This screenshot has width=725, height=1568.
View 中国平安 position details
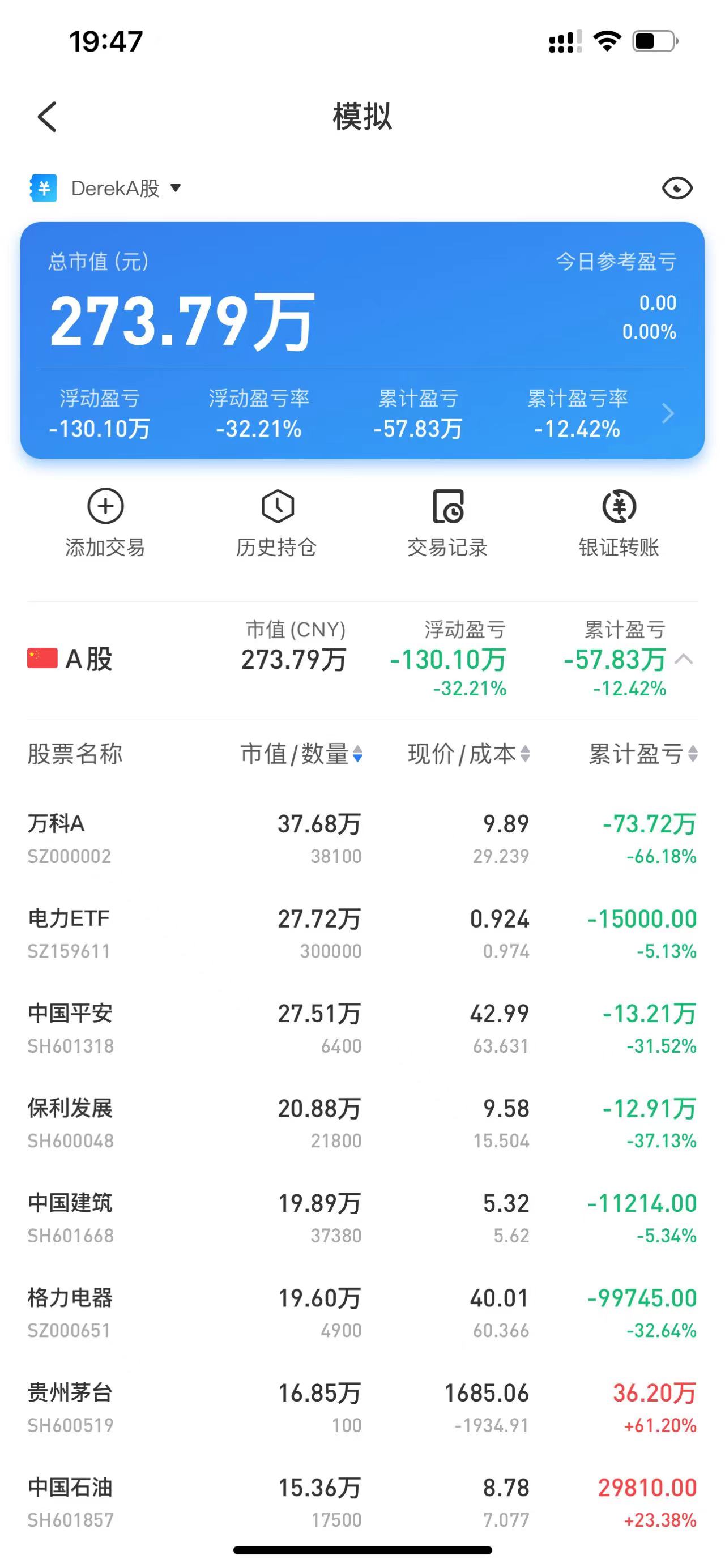(362, 1029)
